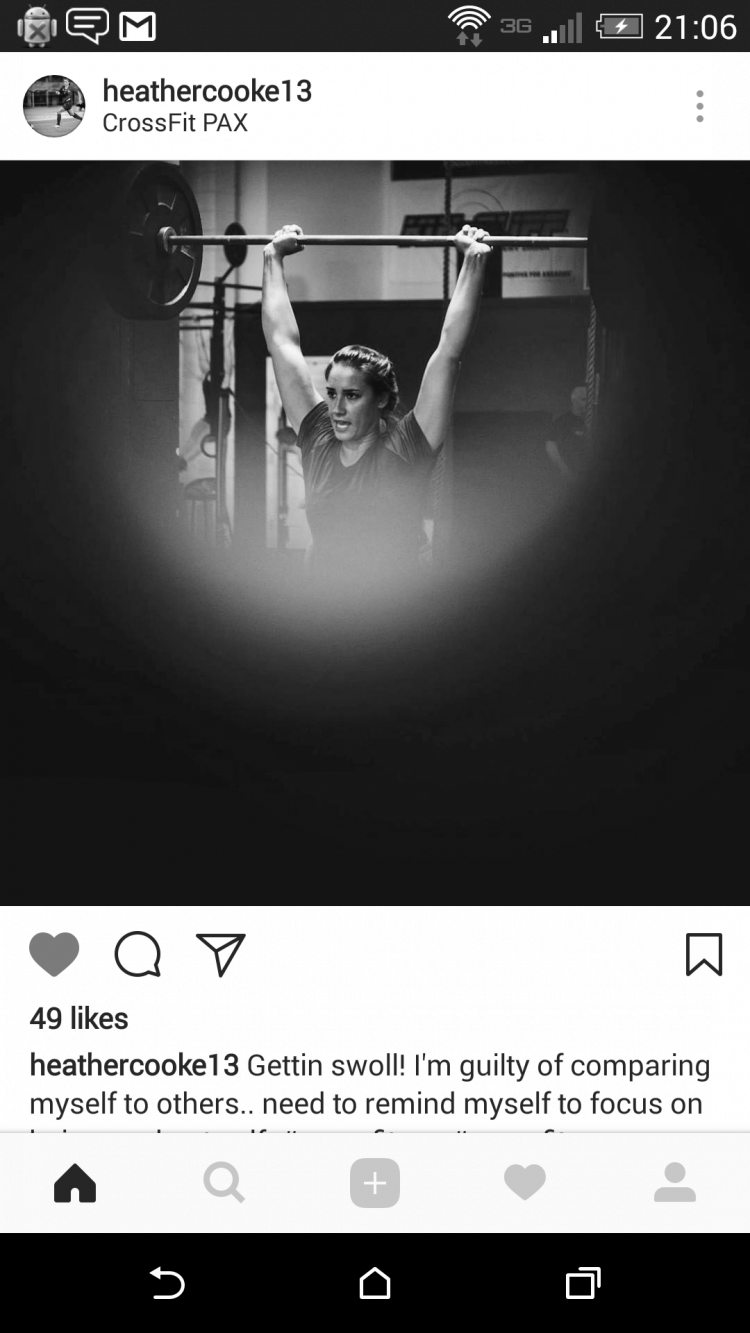The height and width of the screenshot is (1333, 750).
Task: Switch to the Home tab
Action: tap(75, 1183)
